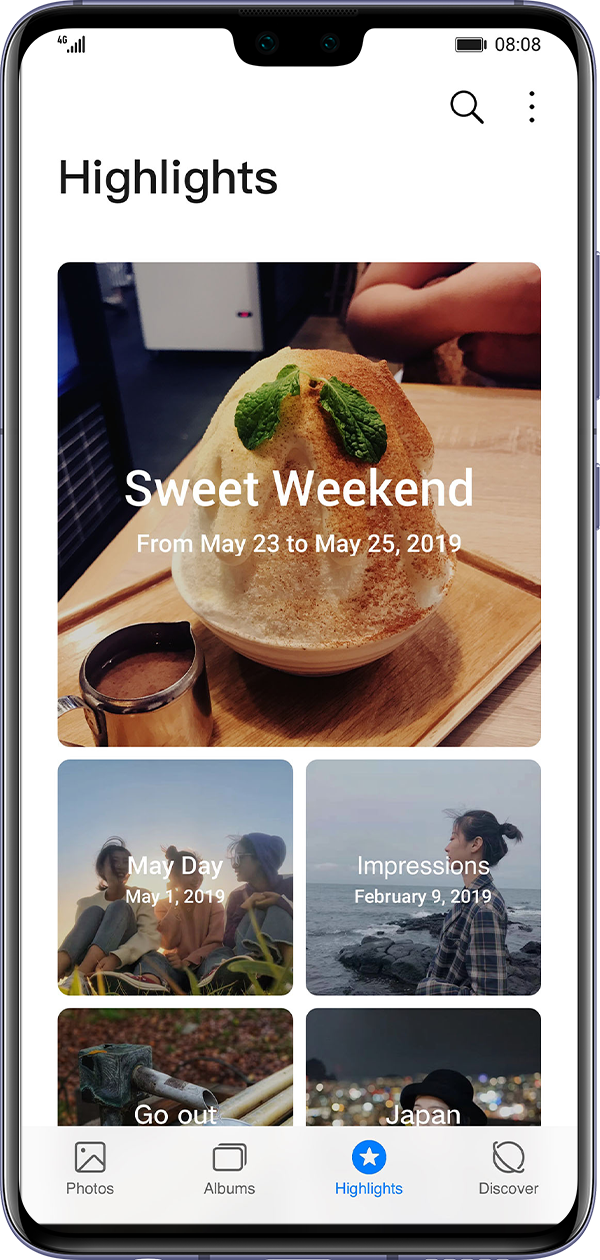View the Impressions highlight
This screenshot has width=600, height=1260.
423,877
